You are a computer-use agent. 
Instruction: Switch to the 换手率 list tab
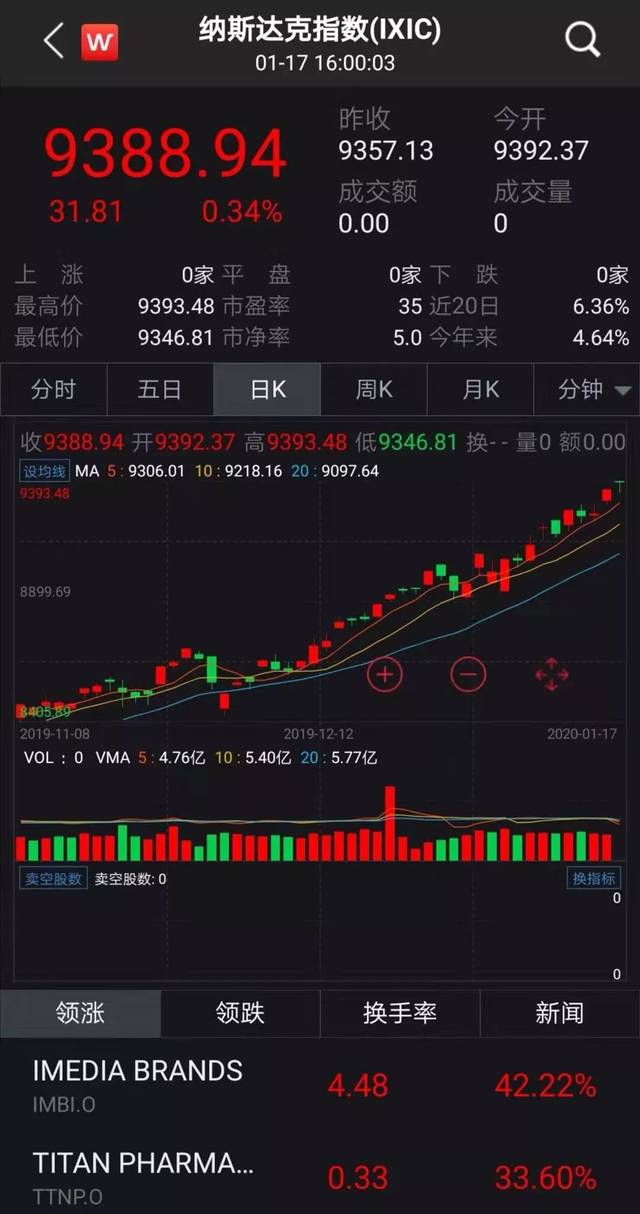[x=400, y=1013]
